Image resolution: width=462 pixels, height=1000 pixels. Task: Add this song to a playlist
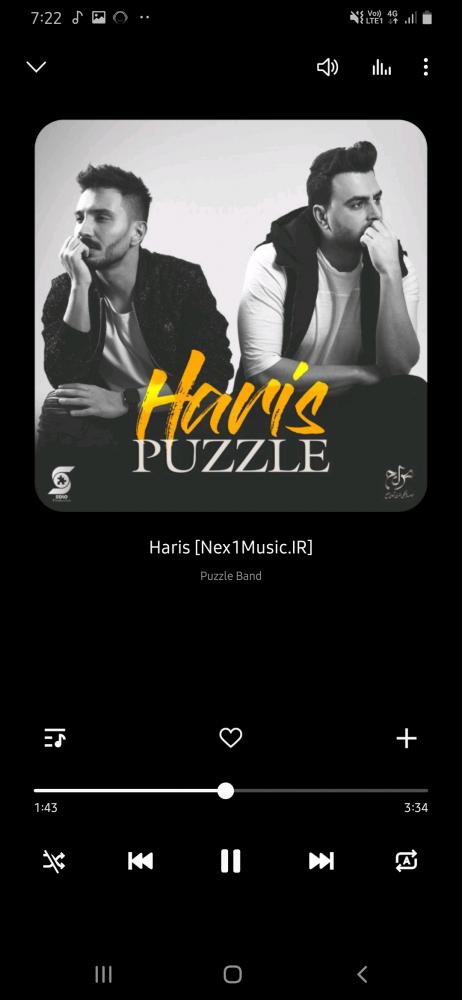click(406, 738)
